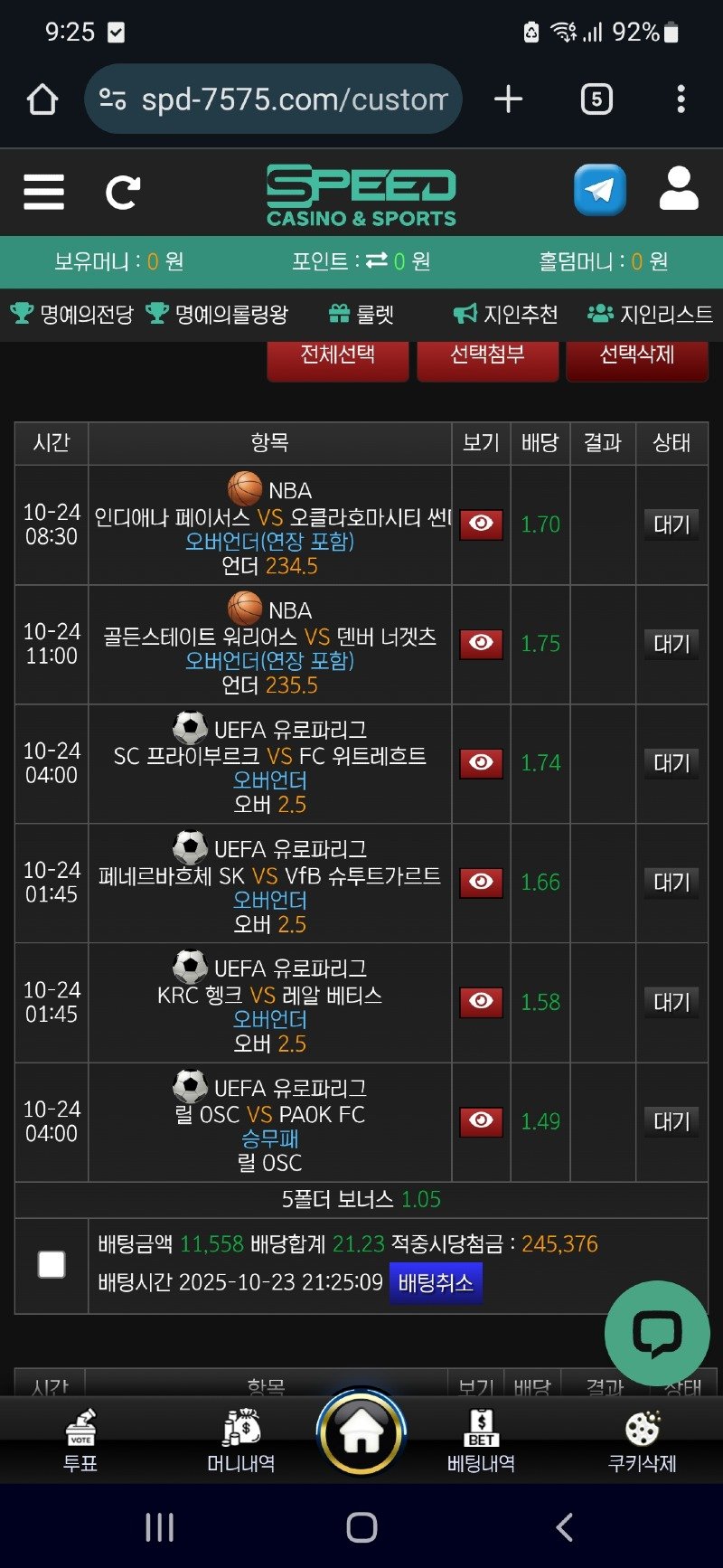Viewport: 723px width, 1568px height.
Task: Open the 머니내역 tab
Action: 241,1440
